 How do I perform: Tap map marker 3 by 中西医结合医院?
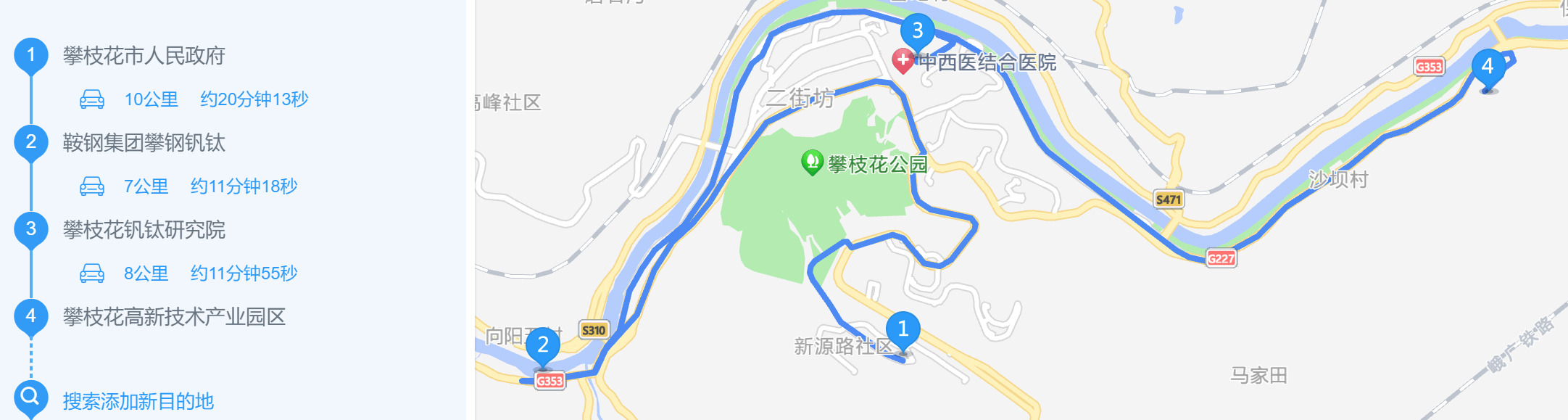[x=917, y=31]
